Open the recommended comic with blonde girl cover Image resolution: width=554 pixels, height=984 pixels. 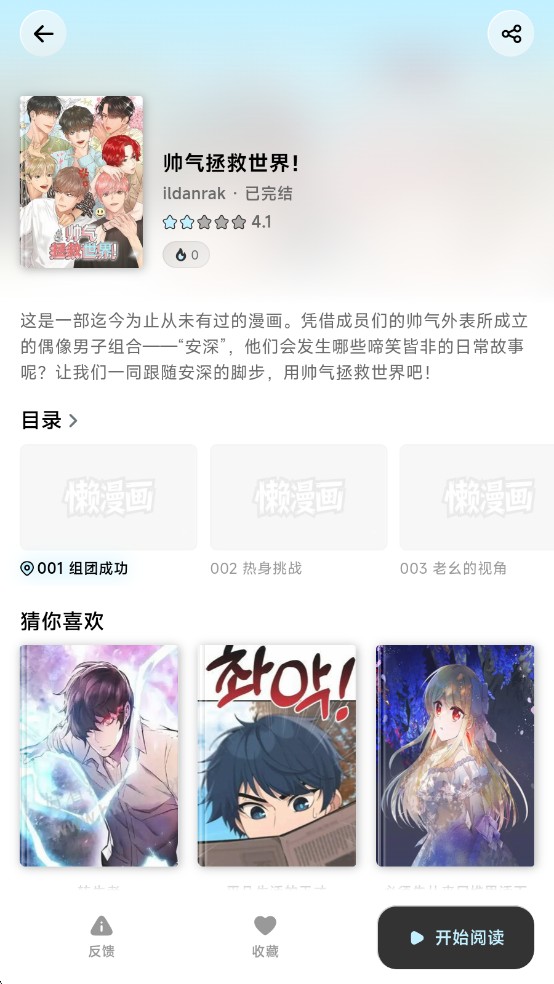pos(455,756)
